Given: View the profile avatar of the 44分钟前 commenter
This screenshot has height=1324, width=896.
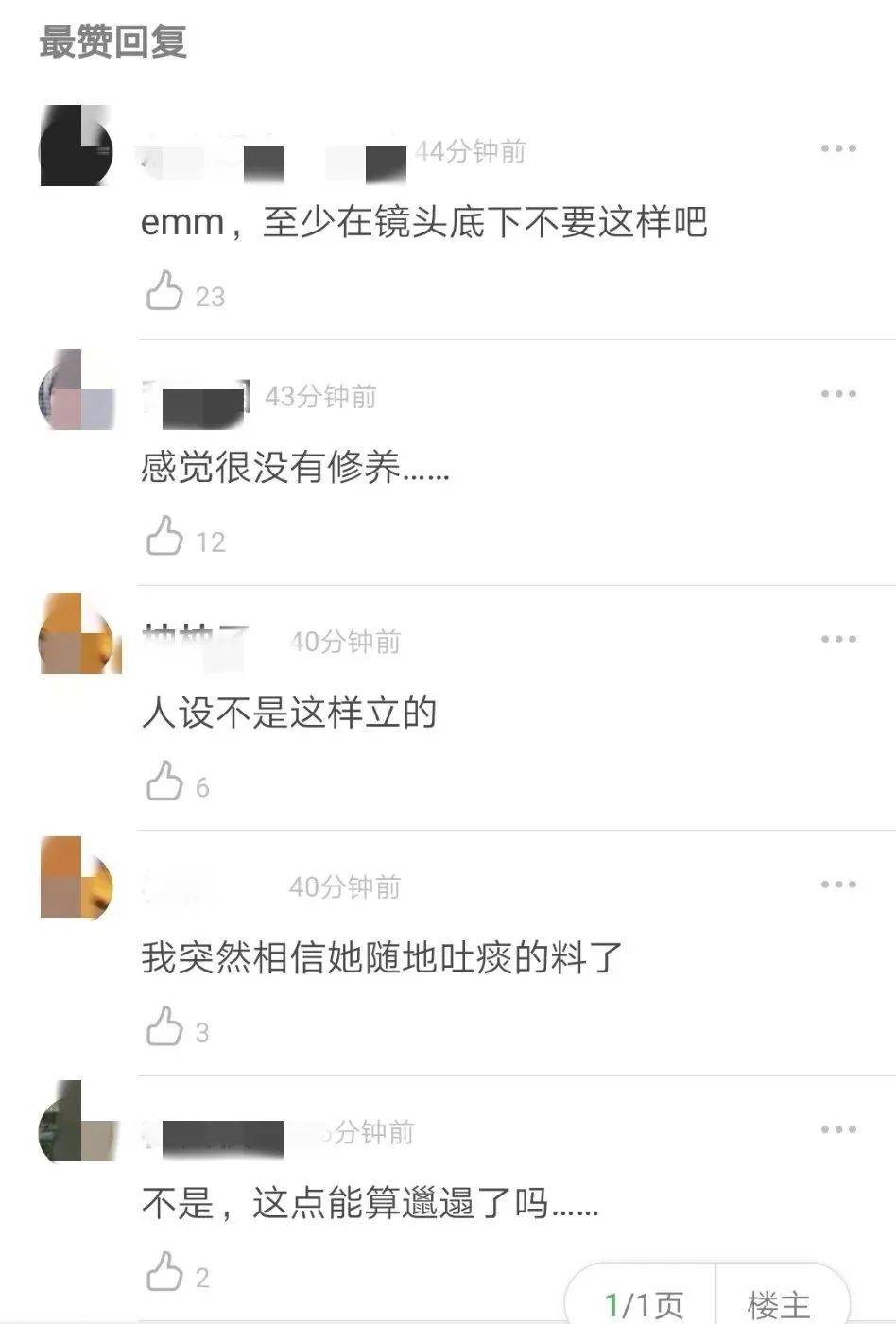Looking at the screenshot, I should click(x=76, y=146).
